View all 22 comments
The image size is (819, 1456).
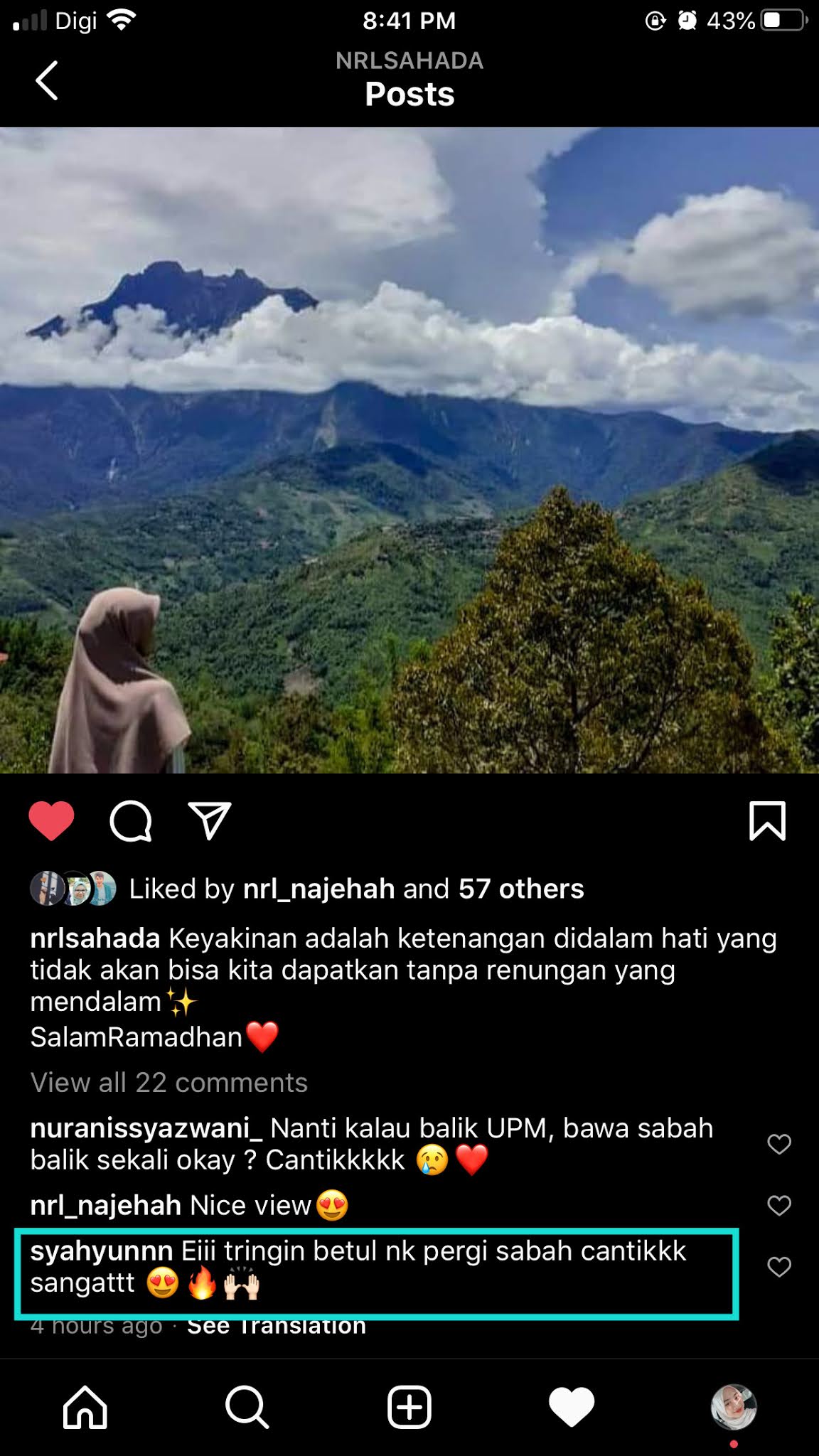pos(169,1083)
